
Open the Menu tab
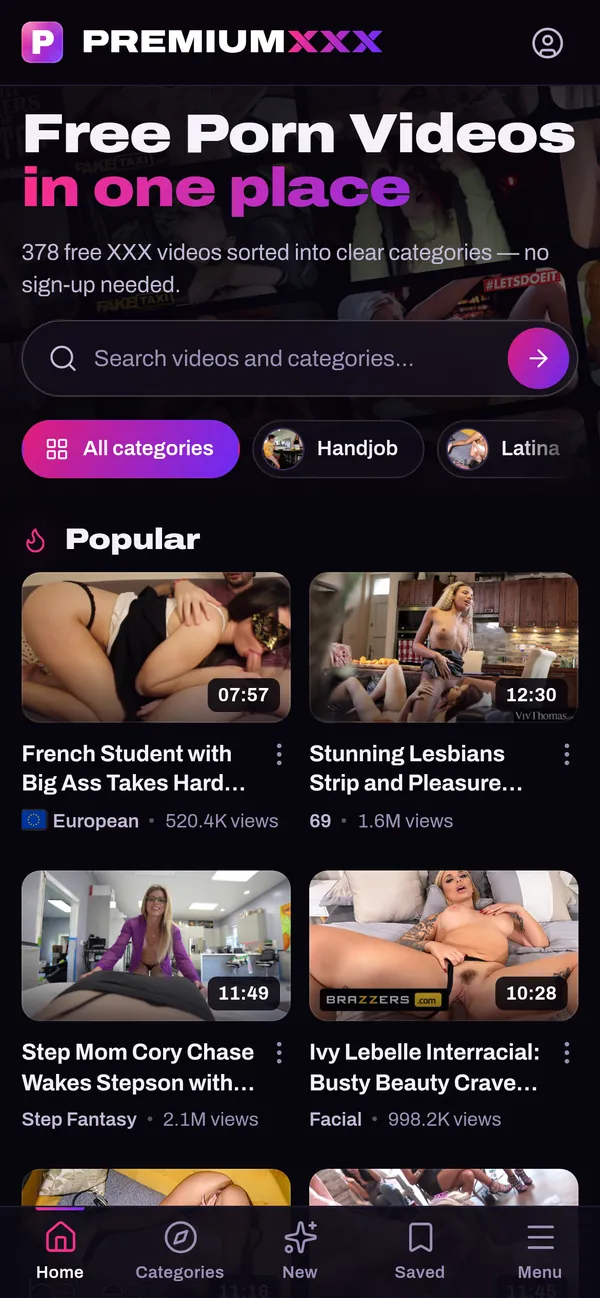click(x=540, y=1252)
